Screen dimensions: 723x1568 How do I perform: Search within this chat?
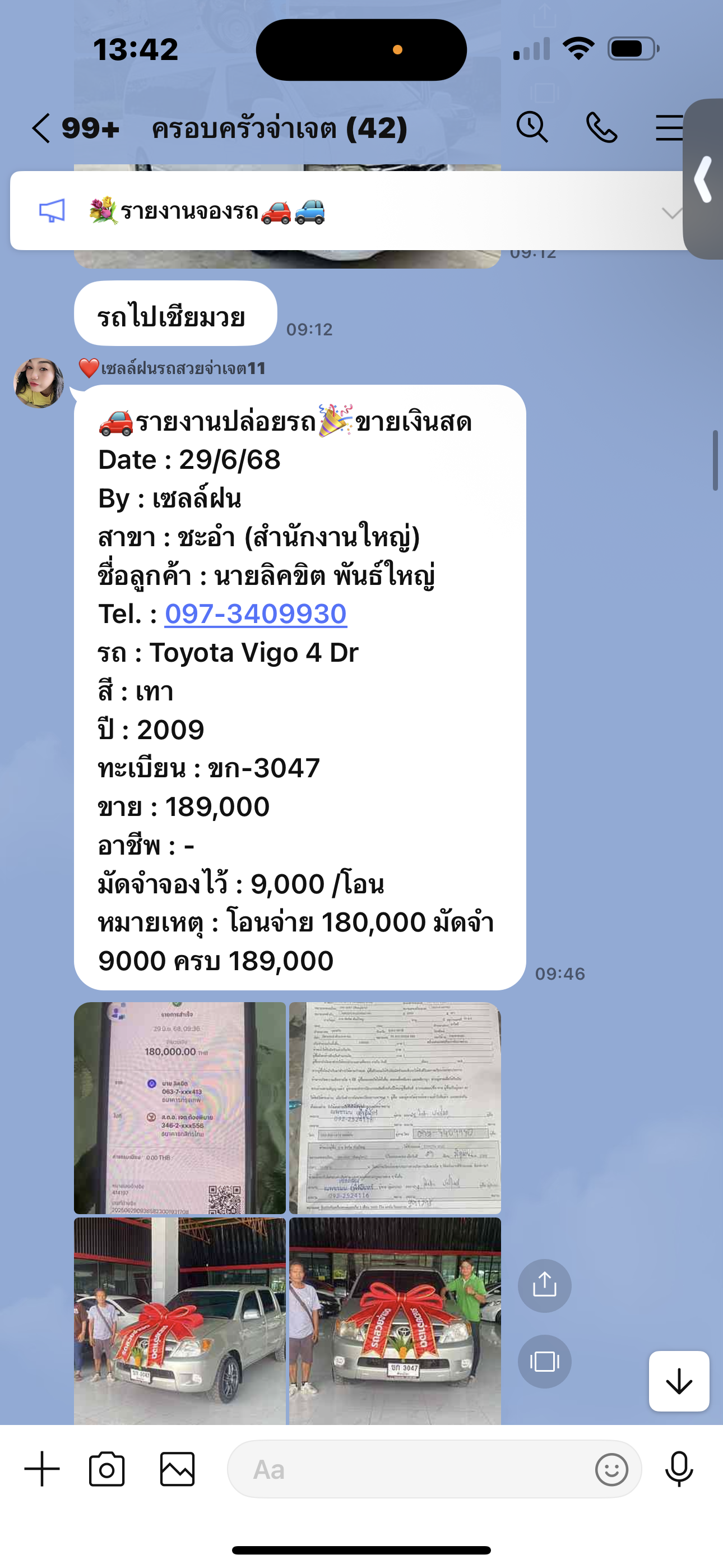532,128
